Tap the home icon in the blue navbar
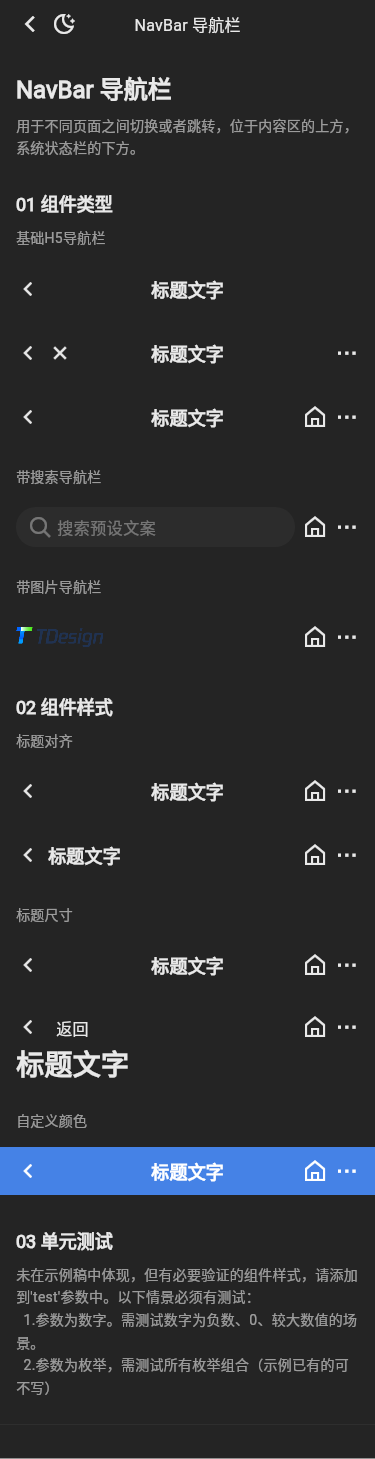The width and height of the screenshot is (375, 1459). tap(315, 1171)
